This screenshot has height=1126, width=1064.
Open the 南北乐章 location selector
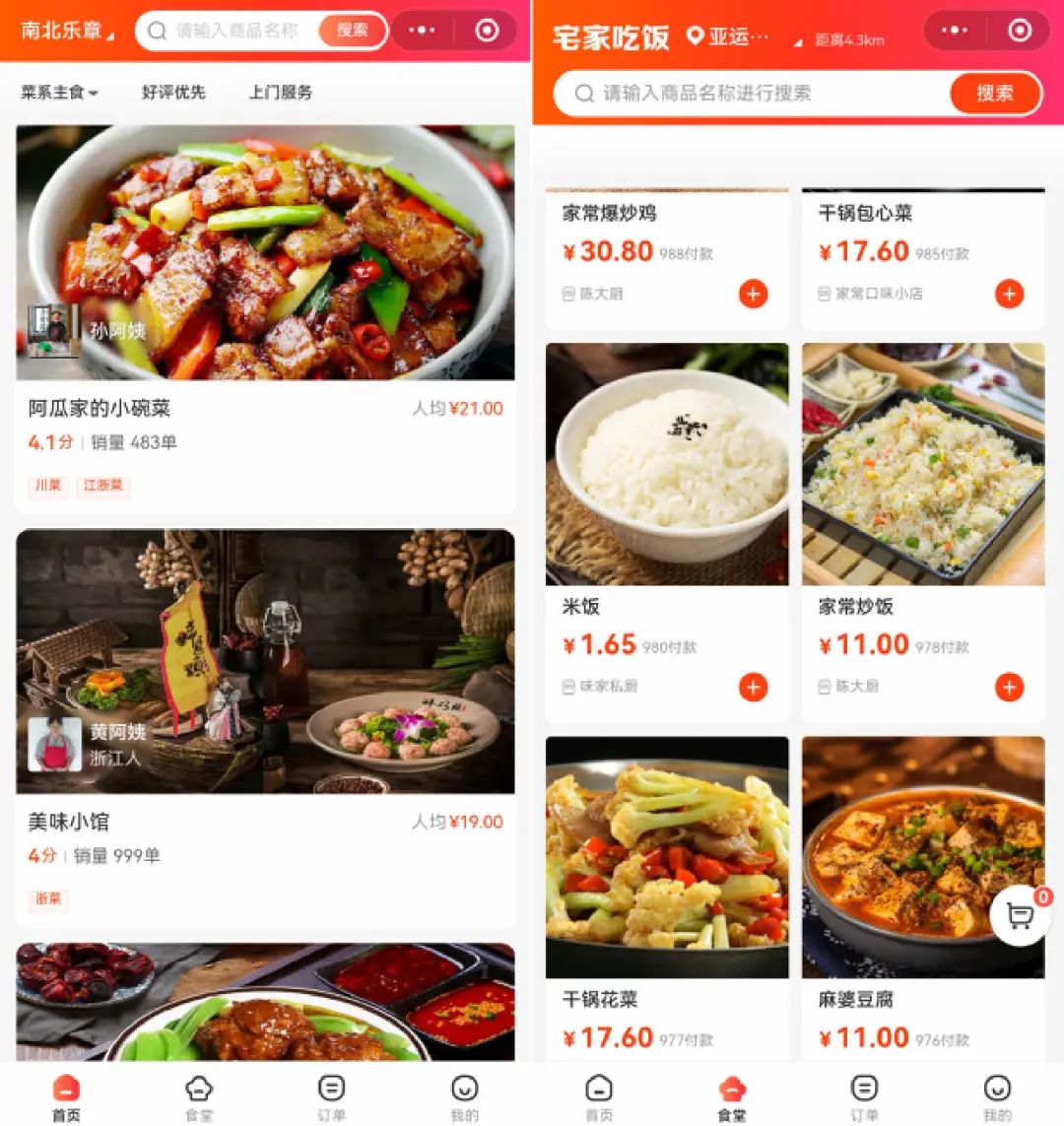[67, 31]
